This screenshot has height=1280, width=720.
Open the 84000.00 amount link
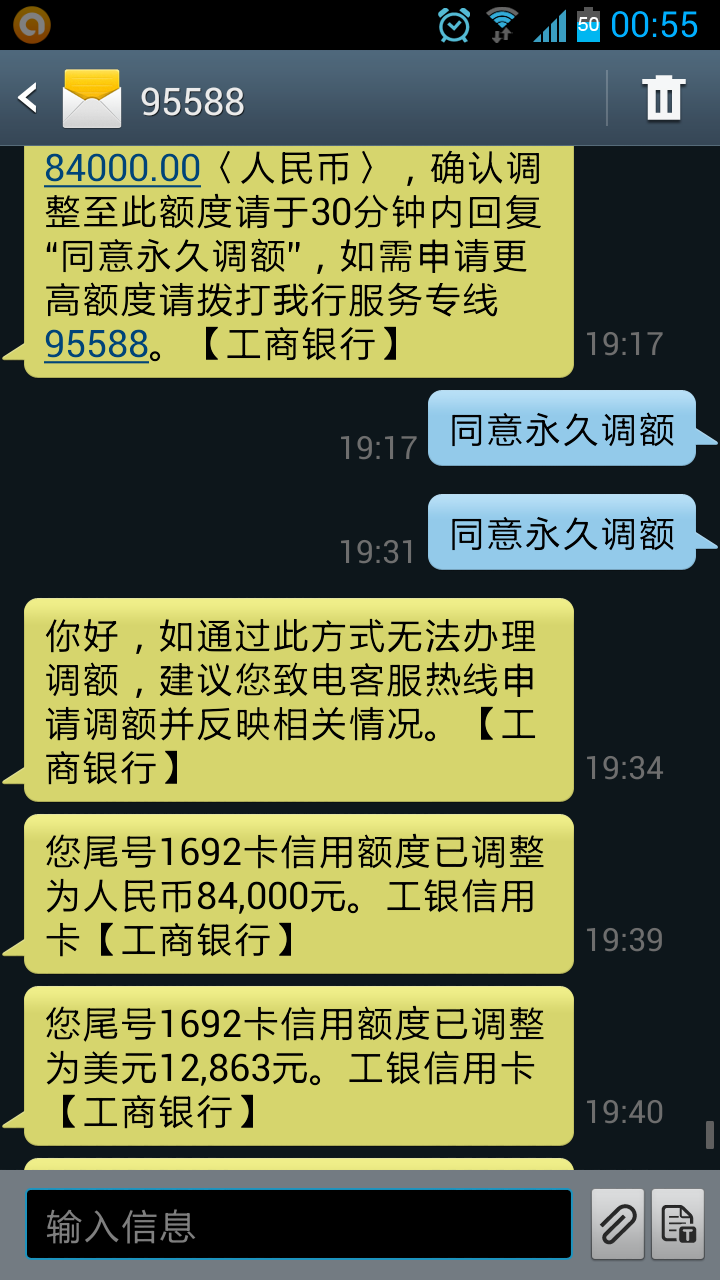coord(122,168)
